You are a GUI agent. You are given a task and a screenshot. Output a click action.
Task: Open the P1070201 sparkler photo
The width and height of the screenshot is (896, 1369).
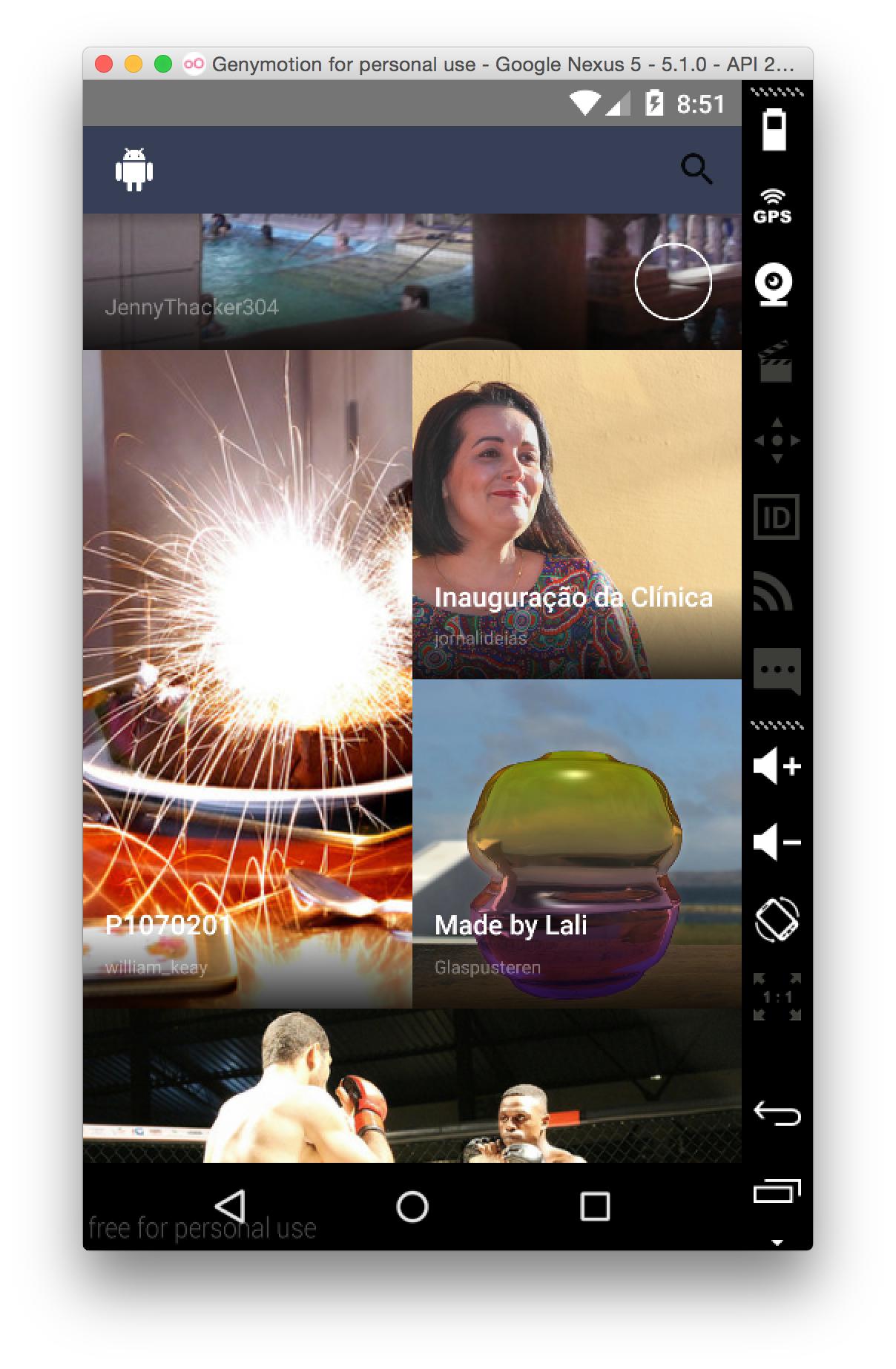(x=247, y=679)
